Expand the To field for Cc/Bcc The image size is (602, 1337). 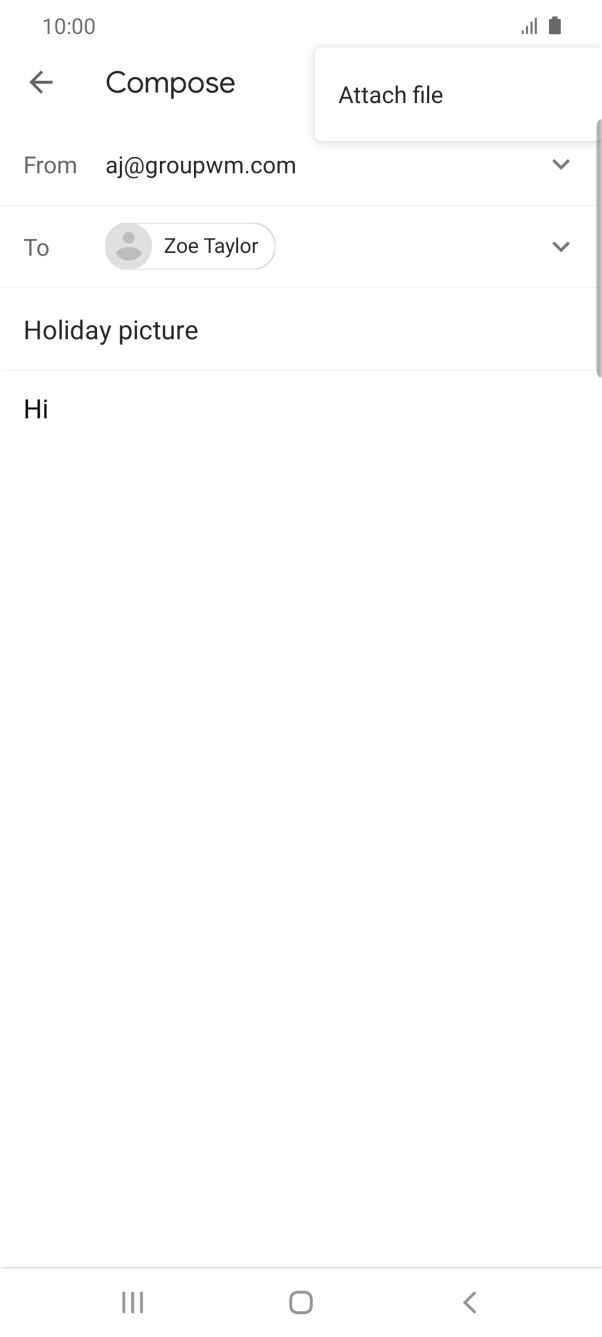pos(560,247)
